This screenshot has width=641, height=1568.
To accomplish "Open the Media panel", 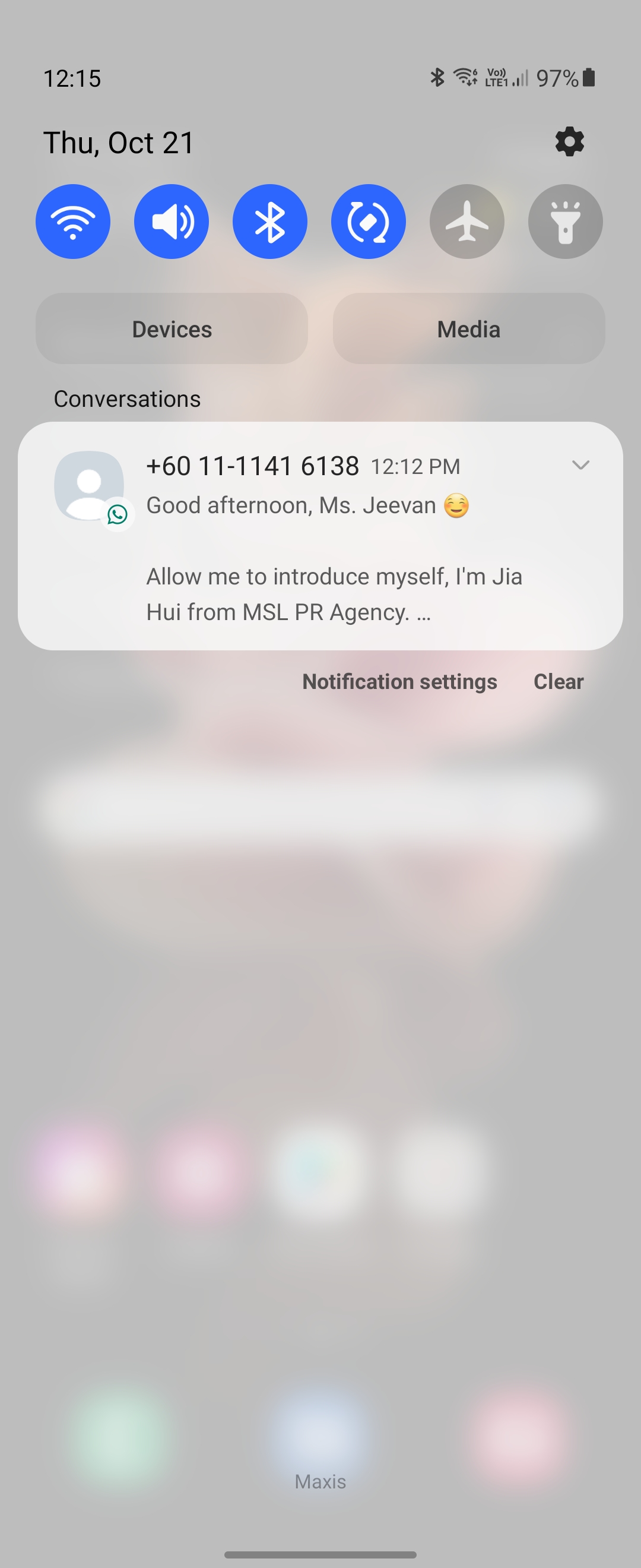I will tap(469, 328).
